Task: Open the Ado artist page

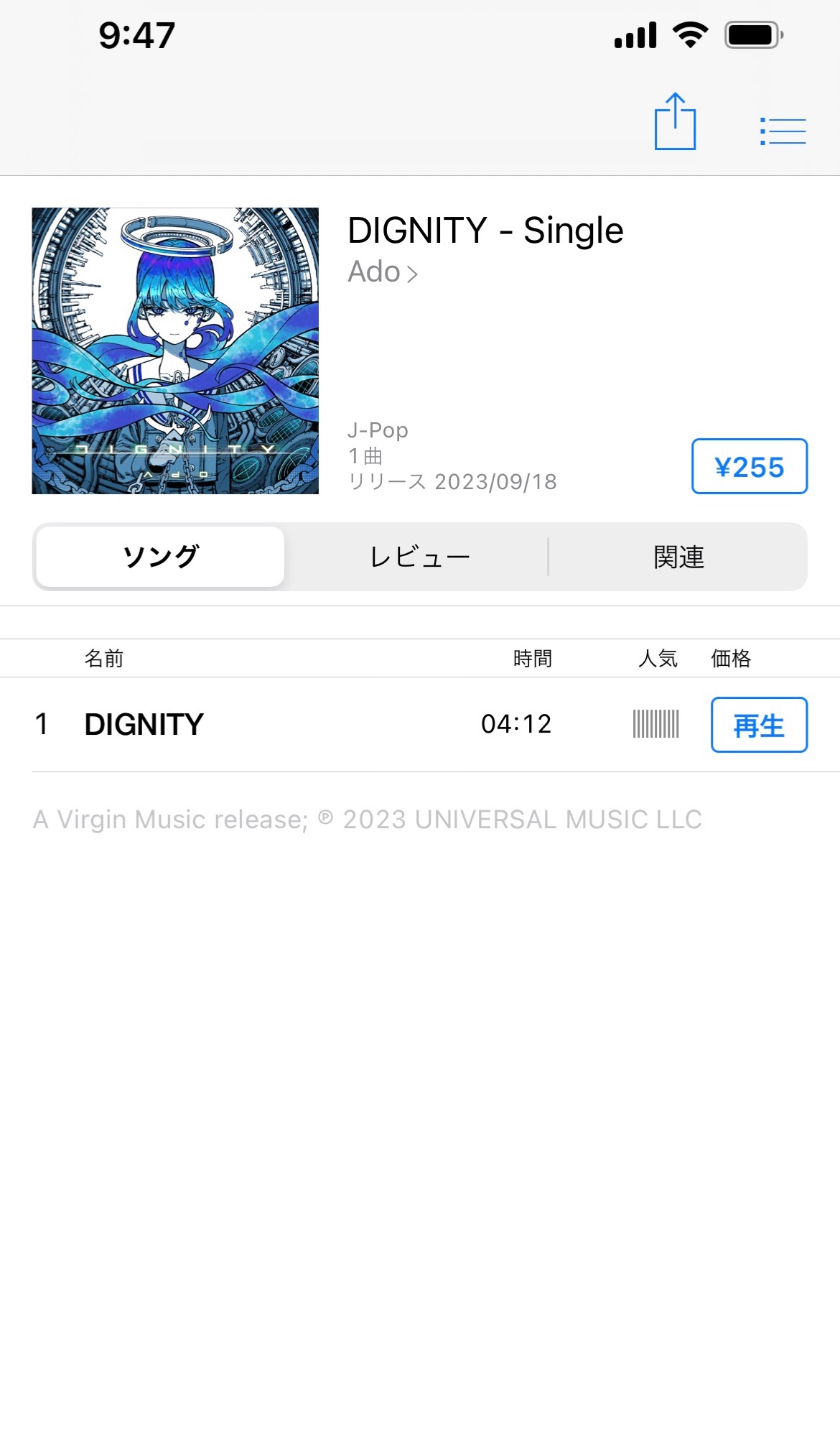Action: tap(382, 272)
